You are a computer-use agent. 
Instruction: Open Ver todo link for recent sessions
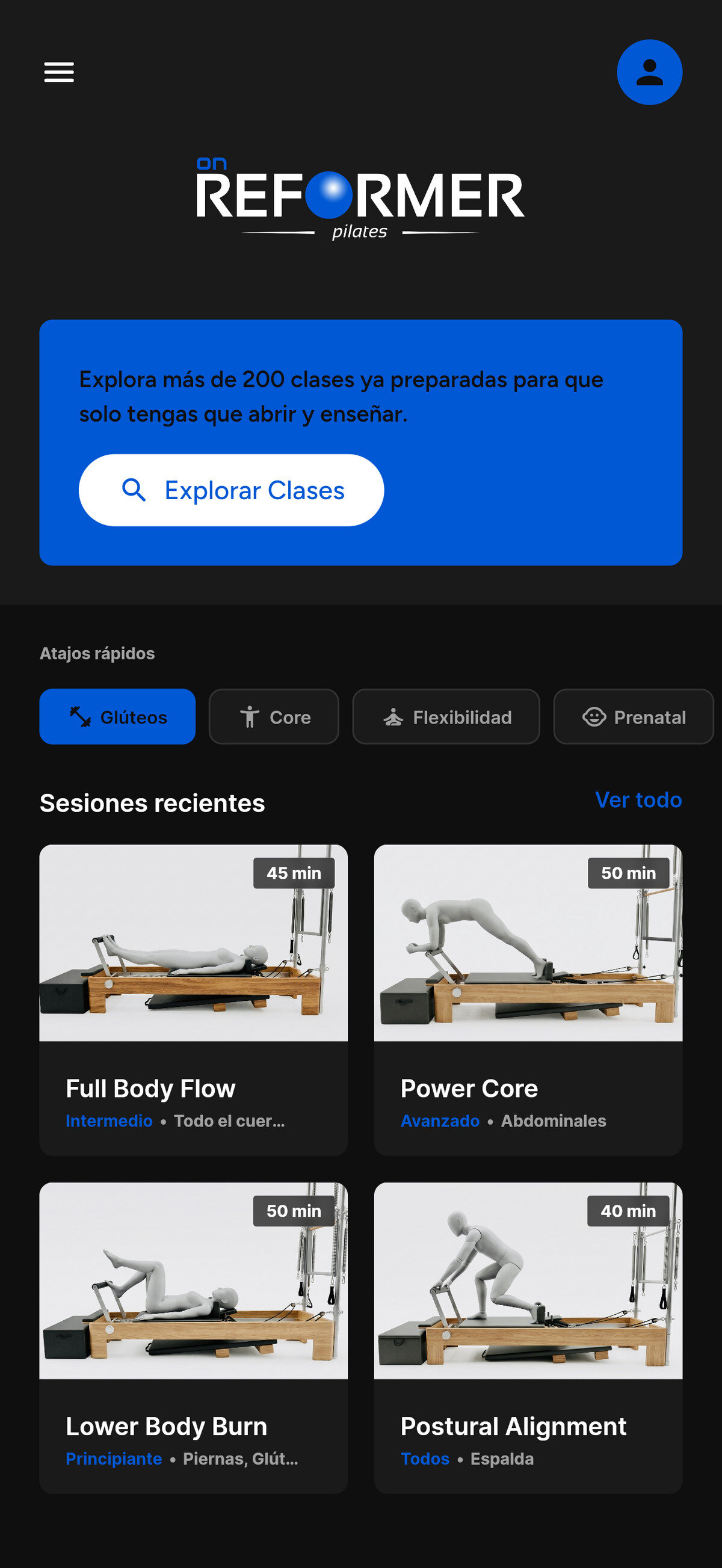[x=638, y=801]
